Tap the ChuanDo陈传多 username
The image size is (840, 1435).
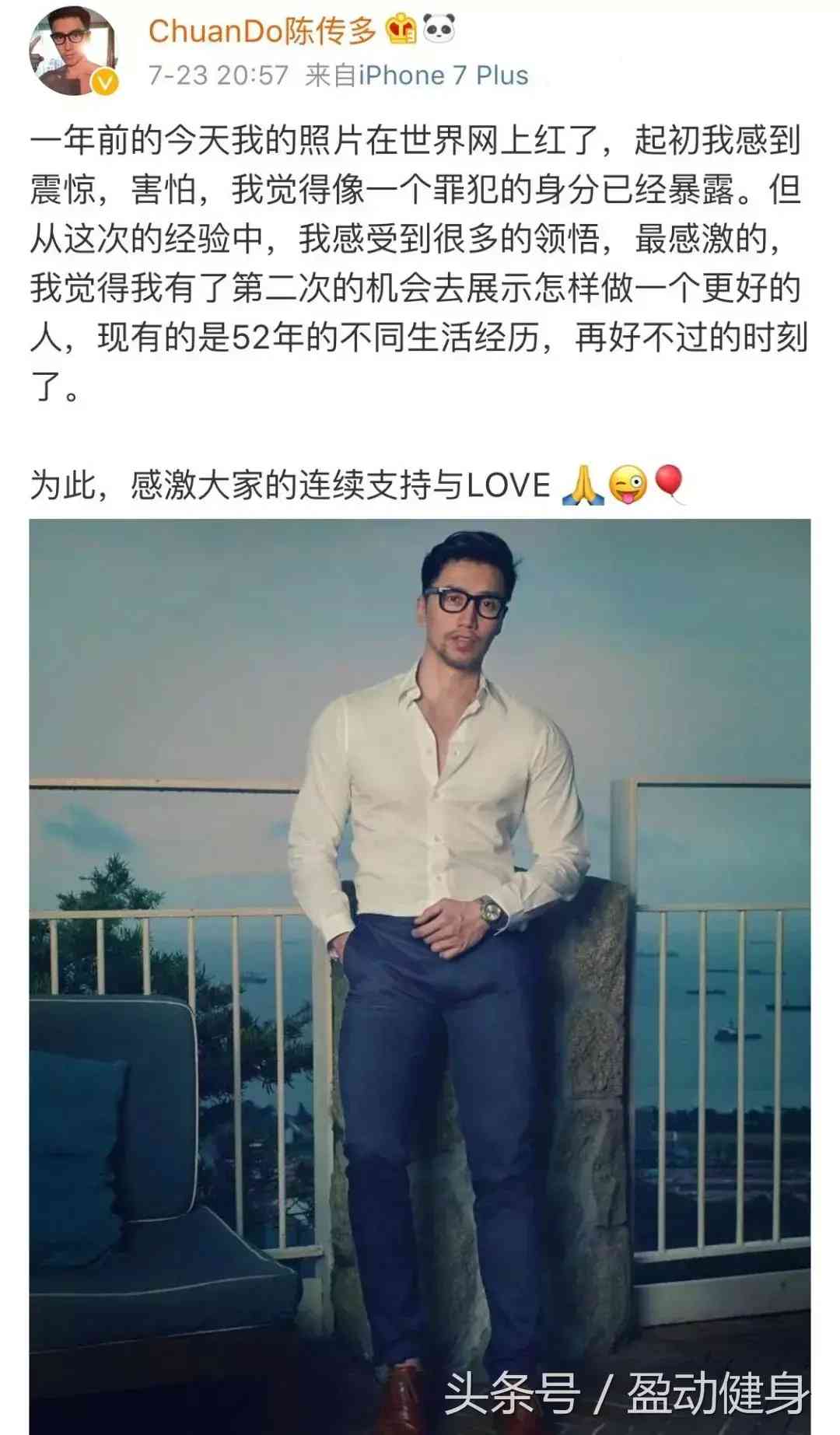(262, 31)
